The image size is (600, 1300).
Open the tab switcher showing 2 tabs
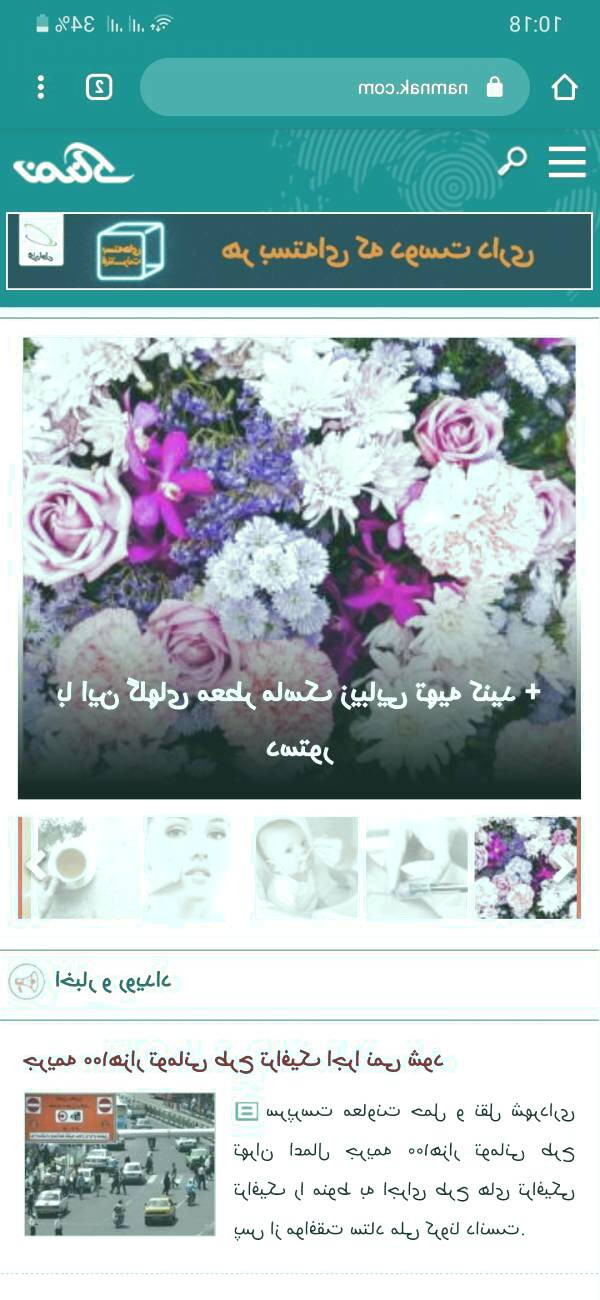tap(99, 87)
